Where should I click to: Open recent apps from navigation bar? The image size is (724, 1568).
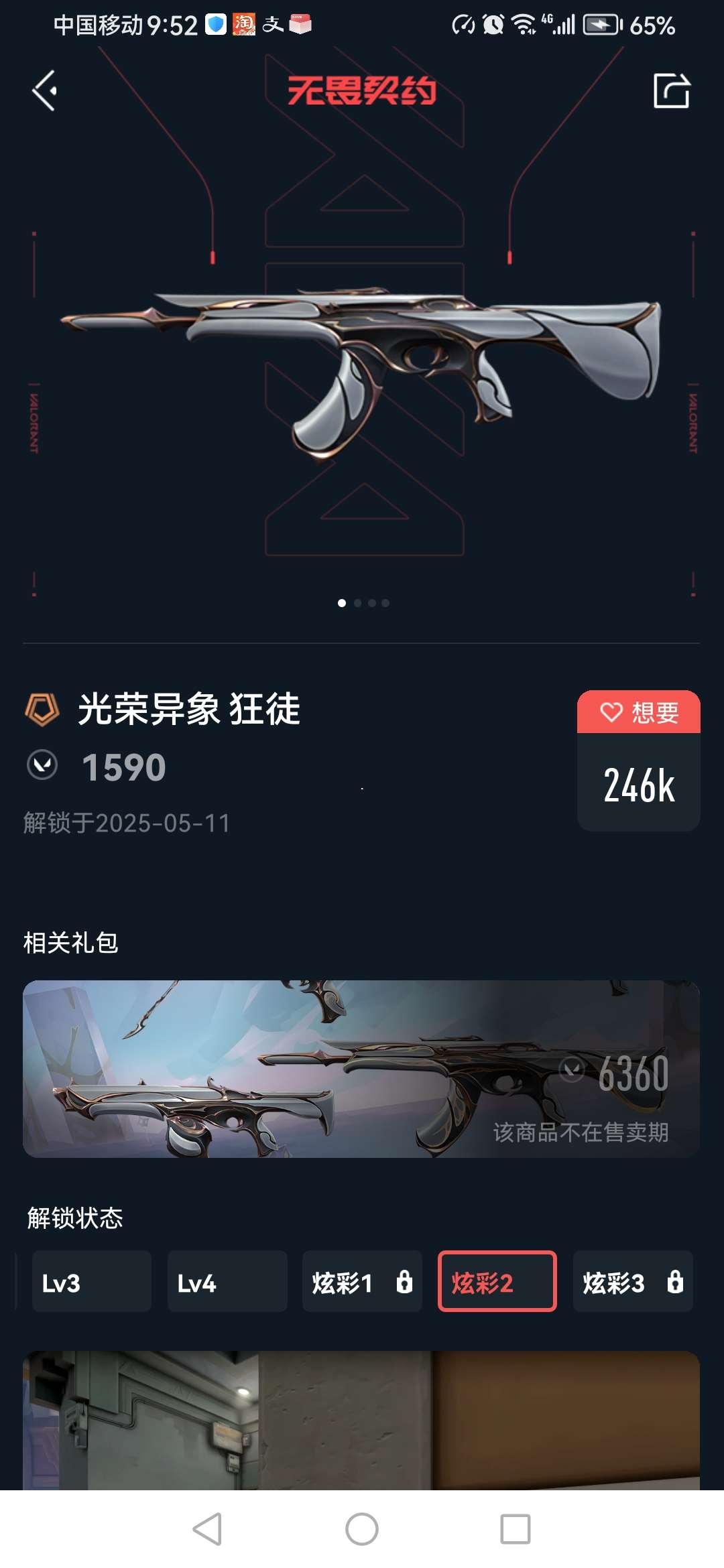point(515,1529)
